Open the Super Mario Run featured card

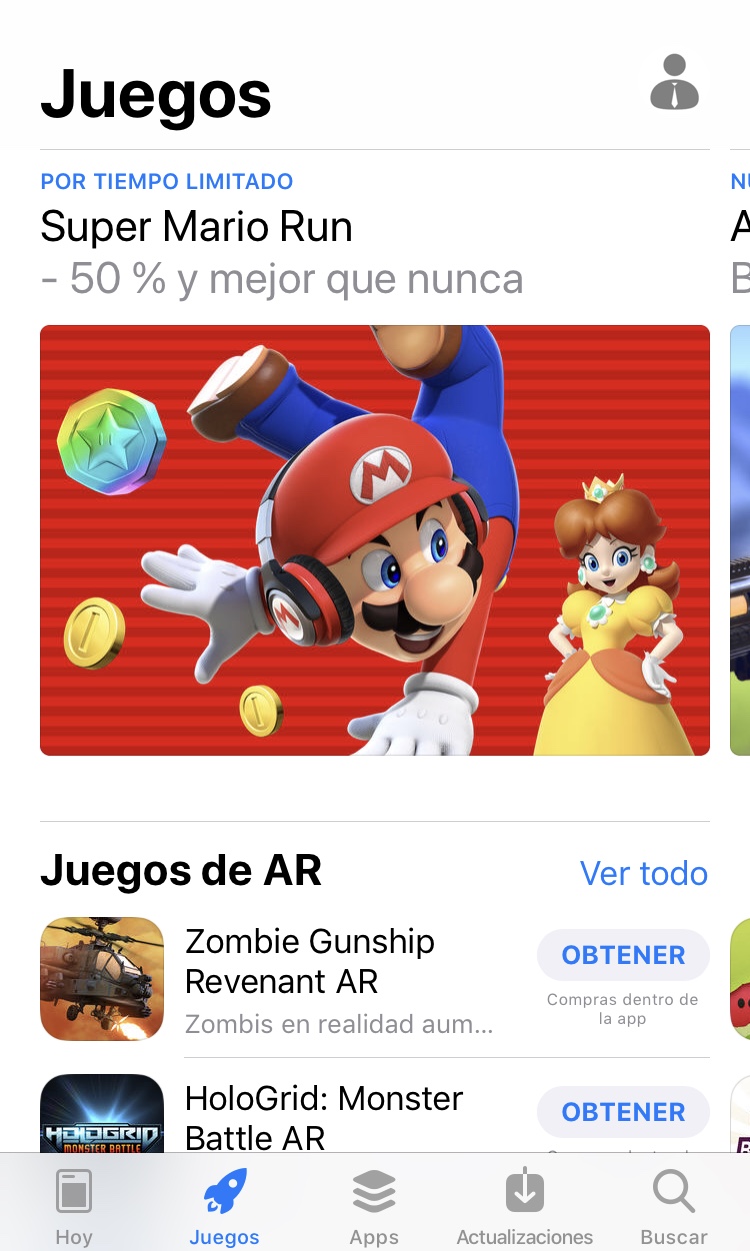pyautogui.click(x=374, y=540)
